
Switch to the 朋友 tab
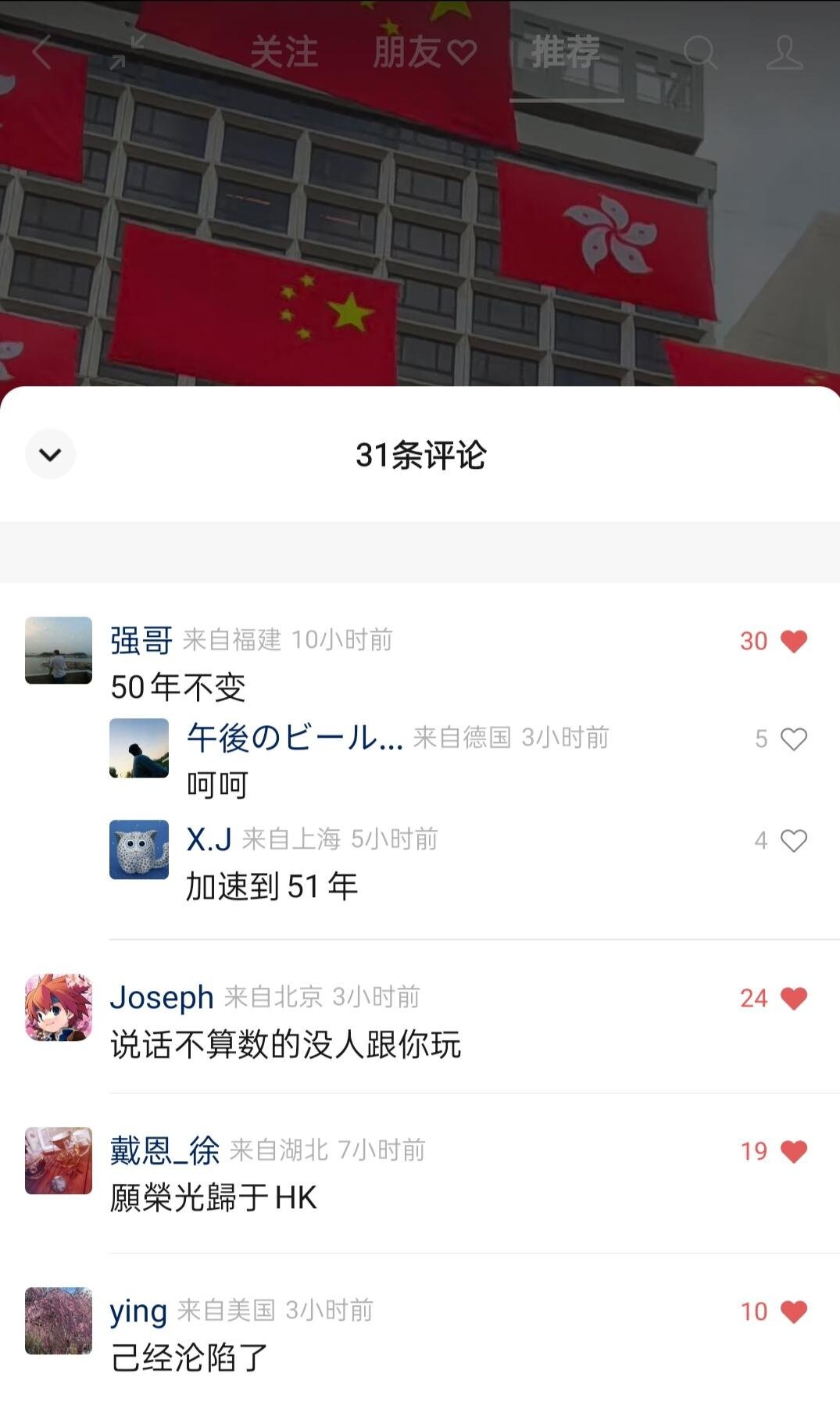click(424, 52)
